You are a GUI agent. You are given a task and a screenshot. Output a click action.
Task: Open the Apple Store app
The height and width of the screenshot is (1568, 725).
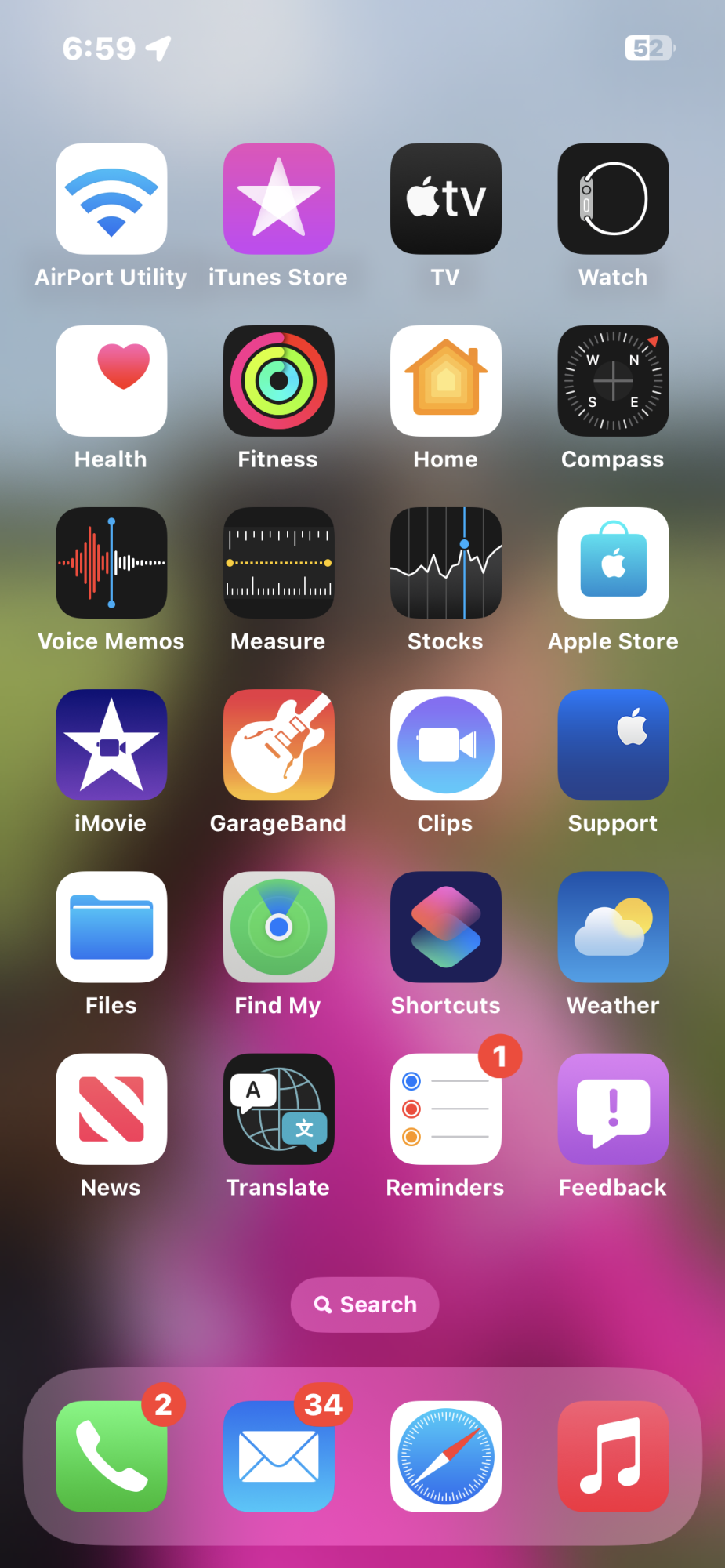point(613,563)
